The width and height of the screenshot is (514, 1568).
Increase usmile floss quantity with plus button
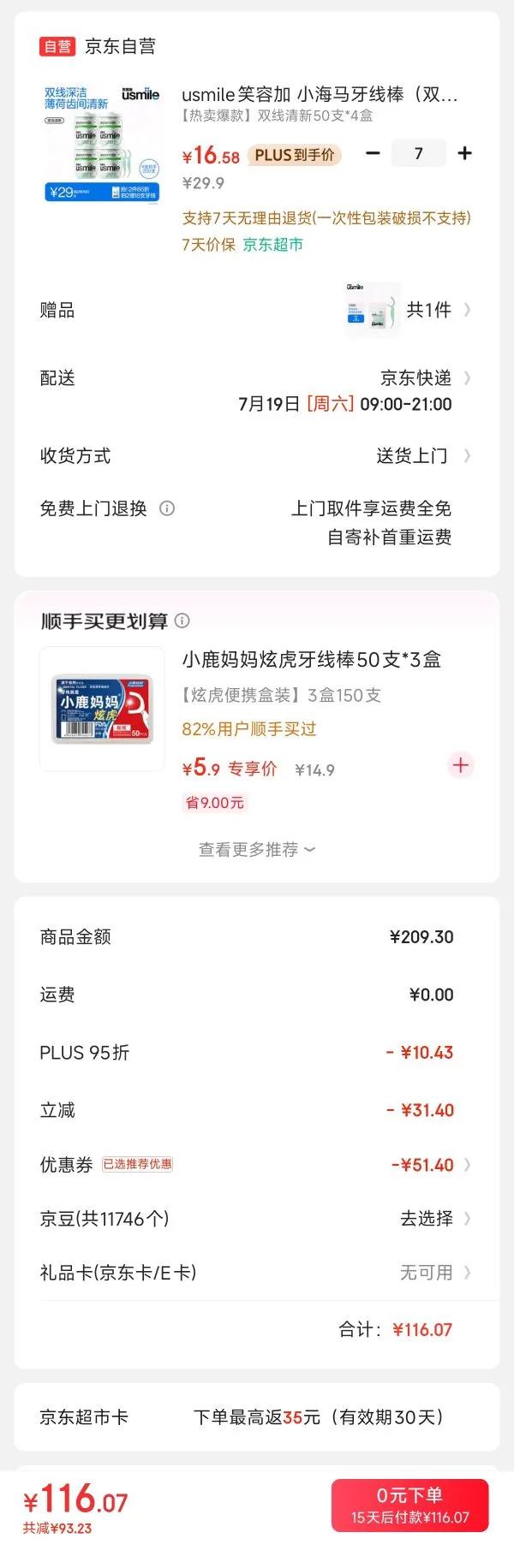click(x=464, y=153)
